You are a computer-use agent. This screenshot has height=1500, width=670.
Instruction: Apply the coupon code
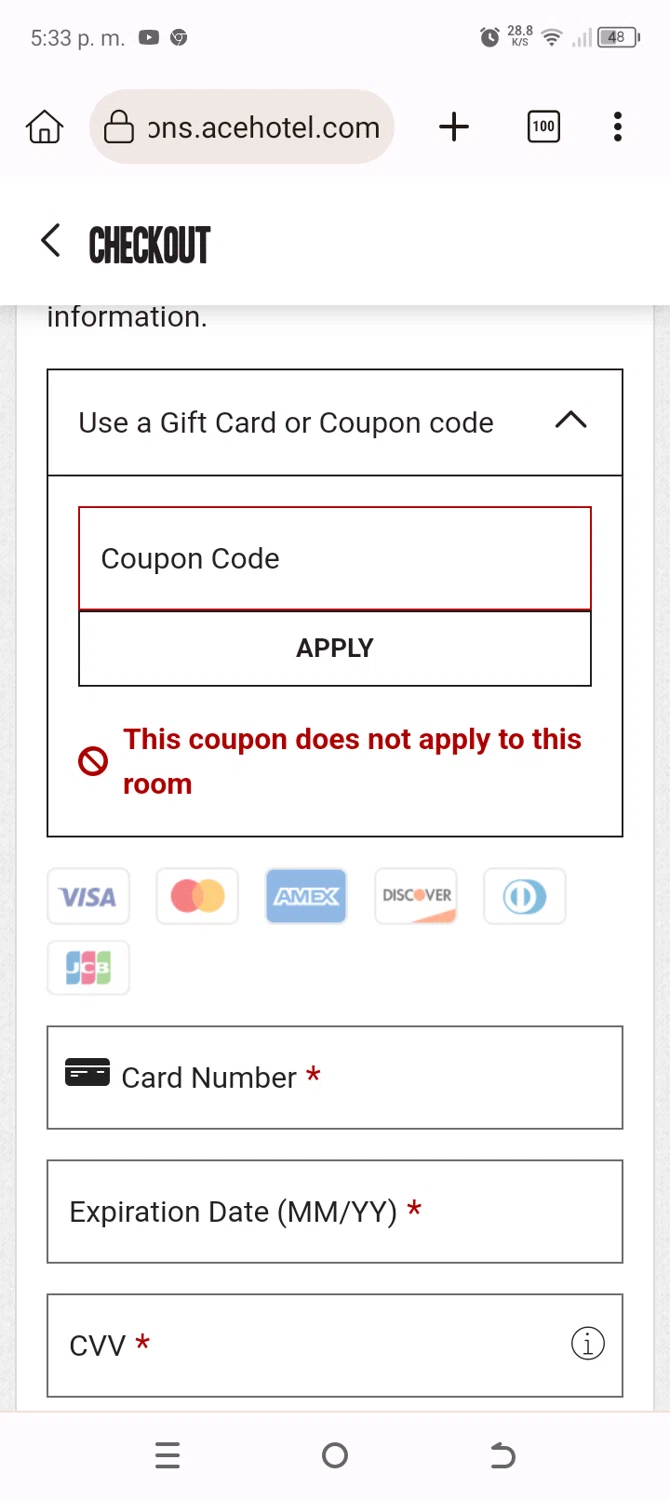tap(334, 648)
